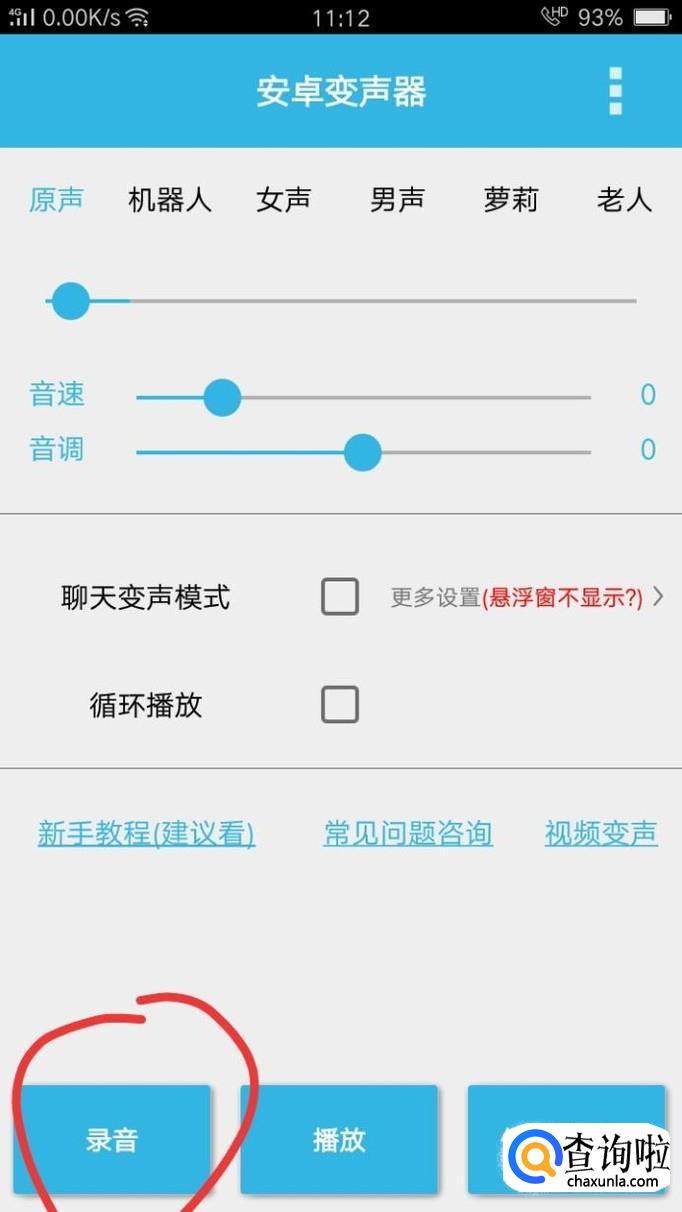The width and height of the screenshot is (682, 1212).
Task: Tap the 音速 speed slider
Action: point(363,397)
